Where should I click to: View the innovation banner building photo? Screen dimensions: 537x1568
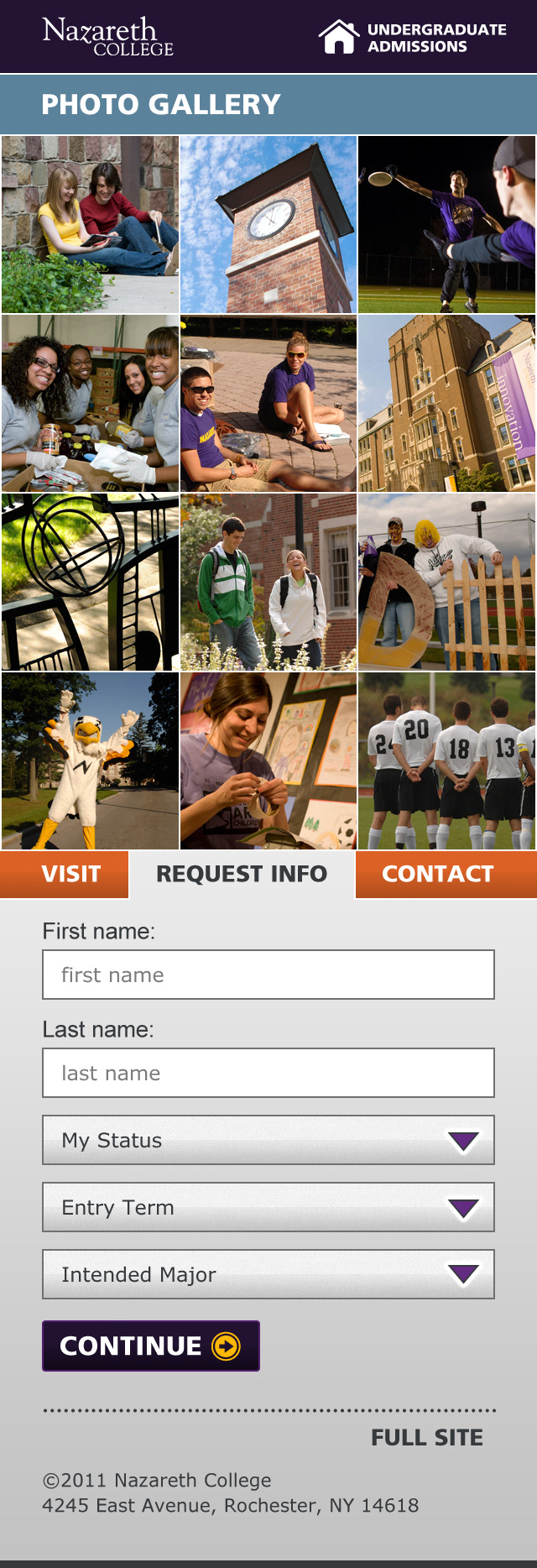click(x=446, y=404)
